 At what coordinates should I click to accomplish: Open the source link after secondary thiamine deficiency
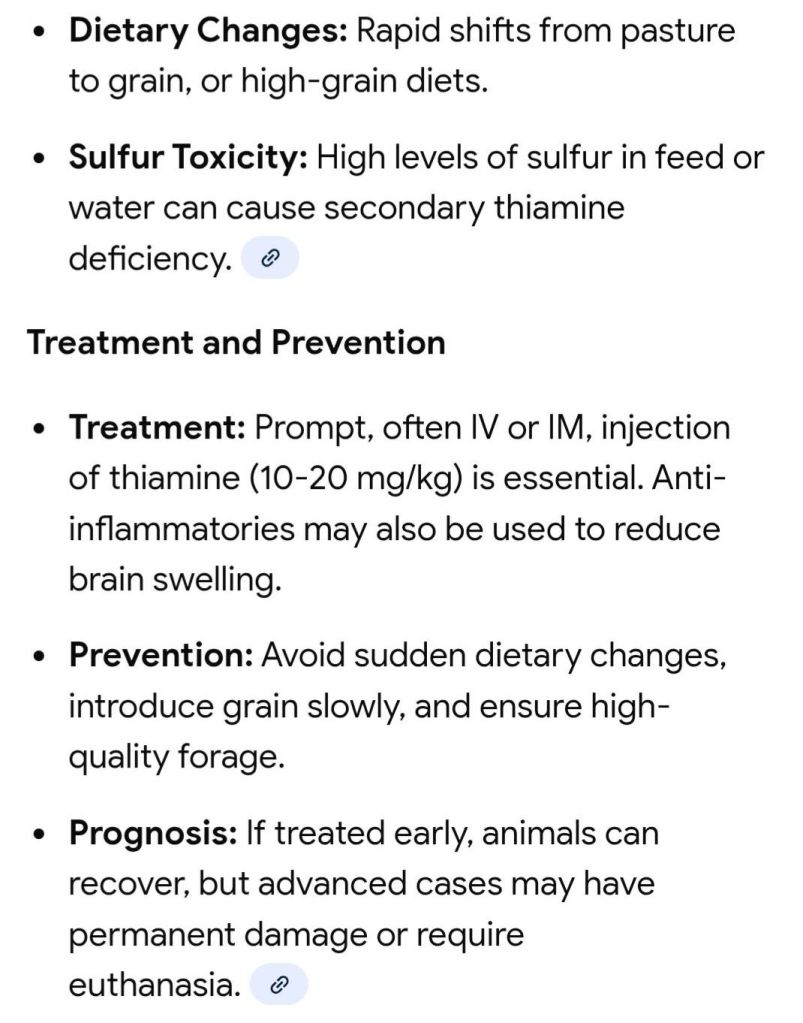click(269, 259)
